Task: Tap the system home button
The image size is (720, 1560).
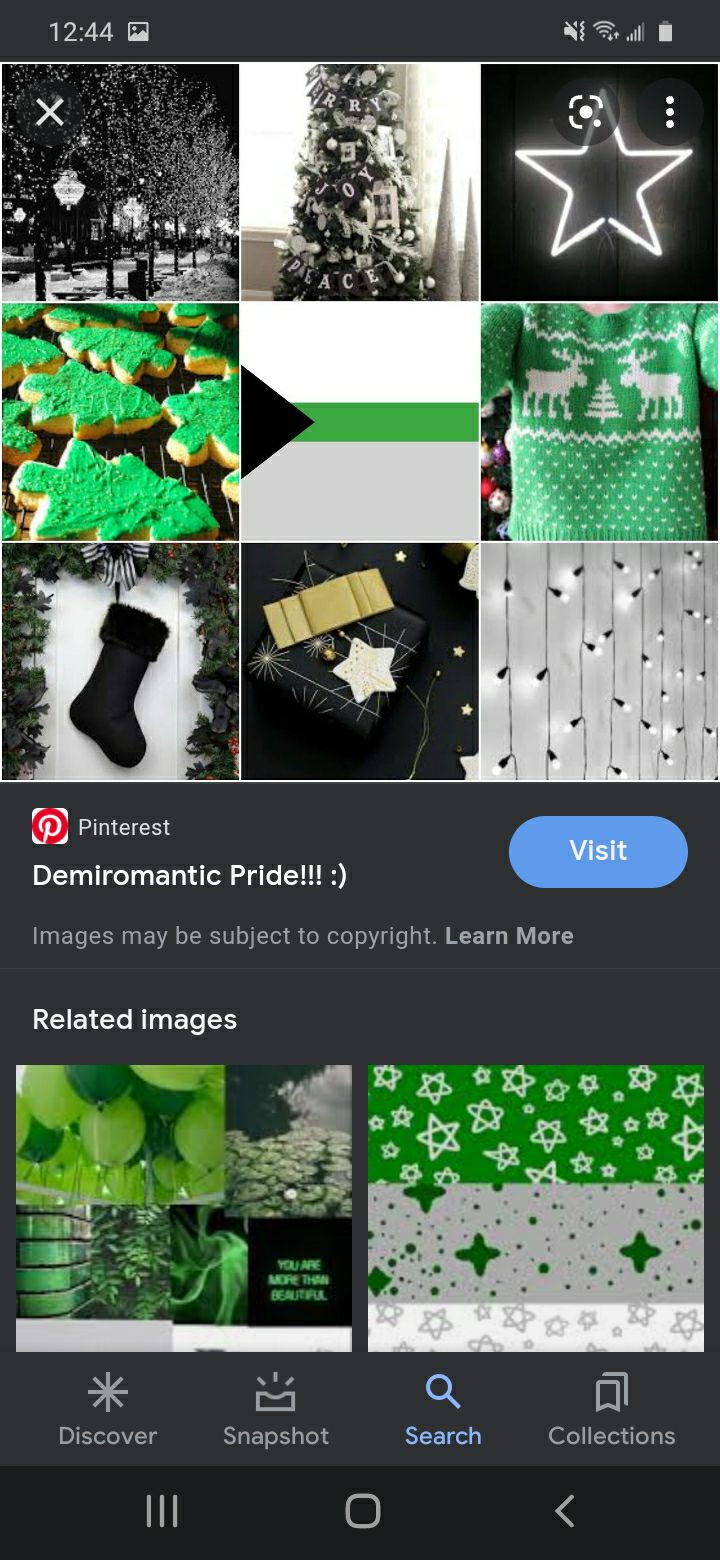Action: click(x=362, y=1511)
